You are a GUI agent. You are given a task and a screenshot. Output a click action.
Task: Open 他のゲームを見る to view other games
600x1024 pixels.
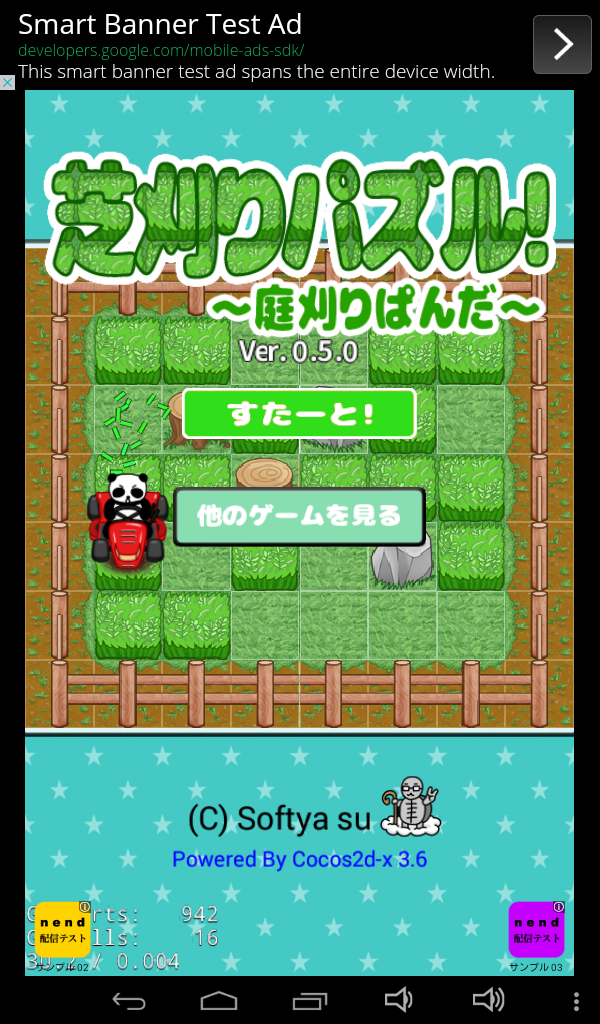pyautogui.click(x=299, y=516)
